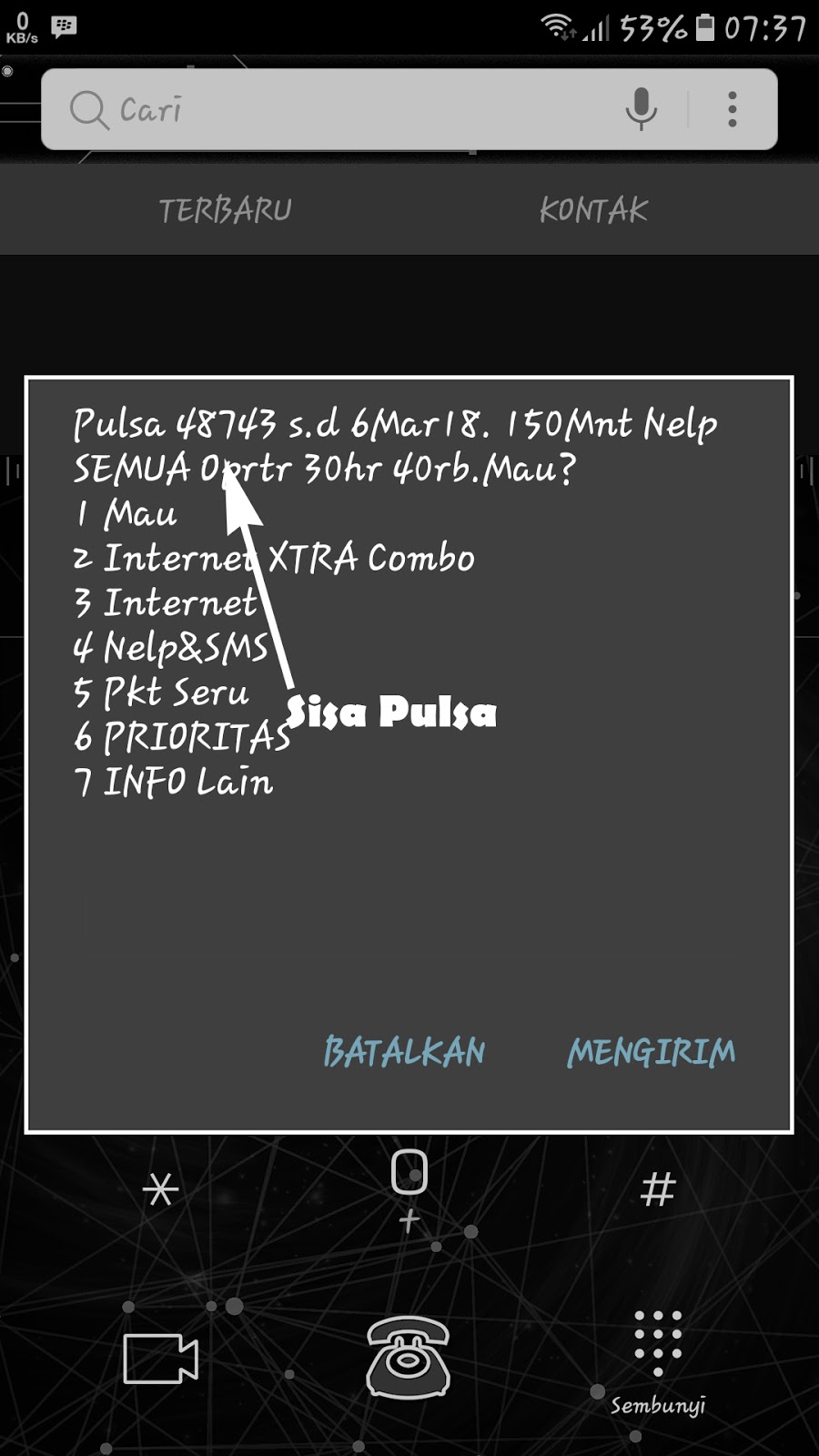The width and height of the screenshot is (819, 1456).
Task: Tap the asterisk key
Action: pos(160,1189)
